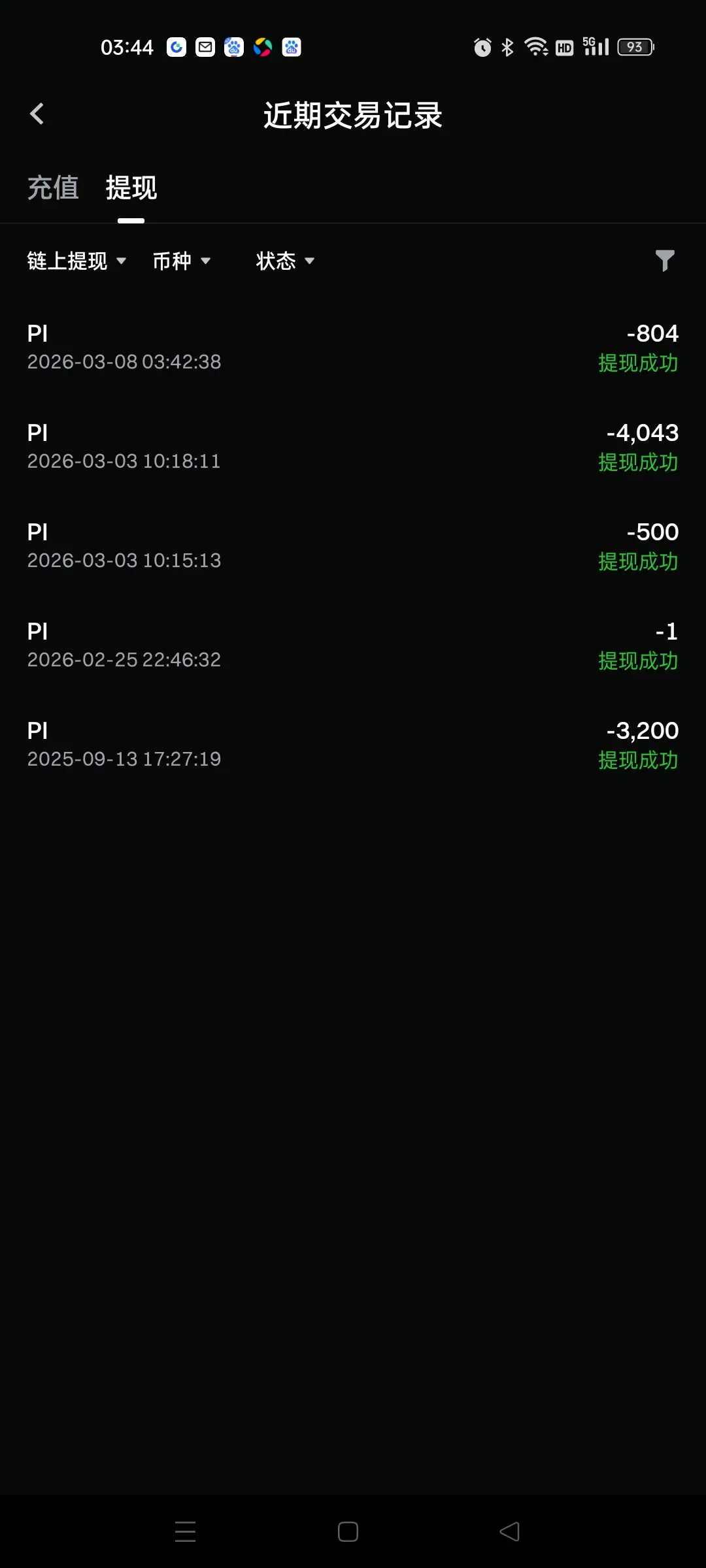Open the -3,200 PI withdrawal record
This screenshot has width=706, height=1568.
click(x=353, y=745)
